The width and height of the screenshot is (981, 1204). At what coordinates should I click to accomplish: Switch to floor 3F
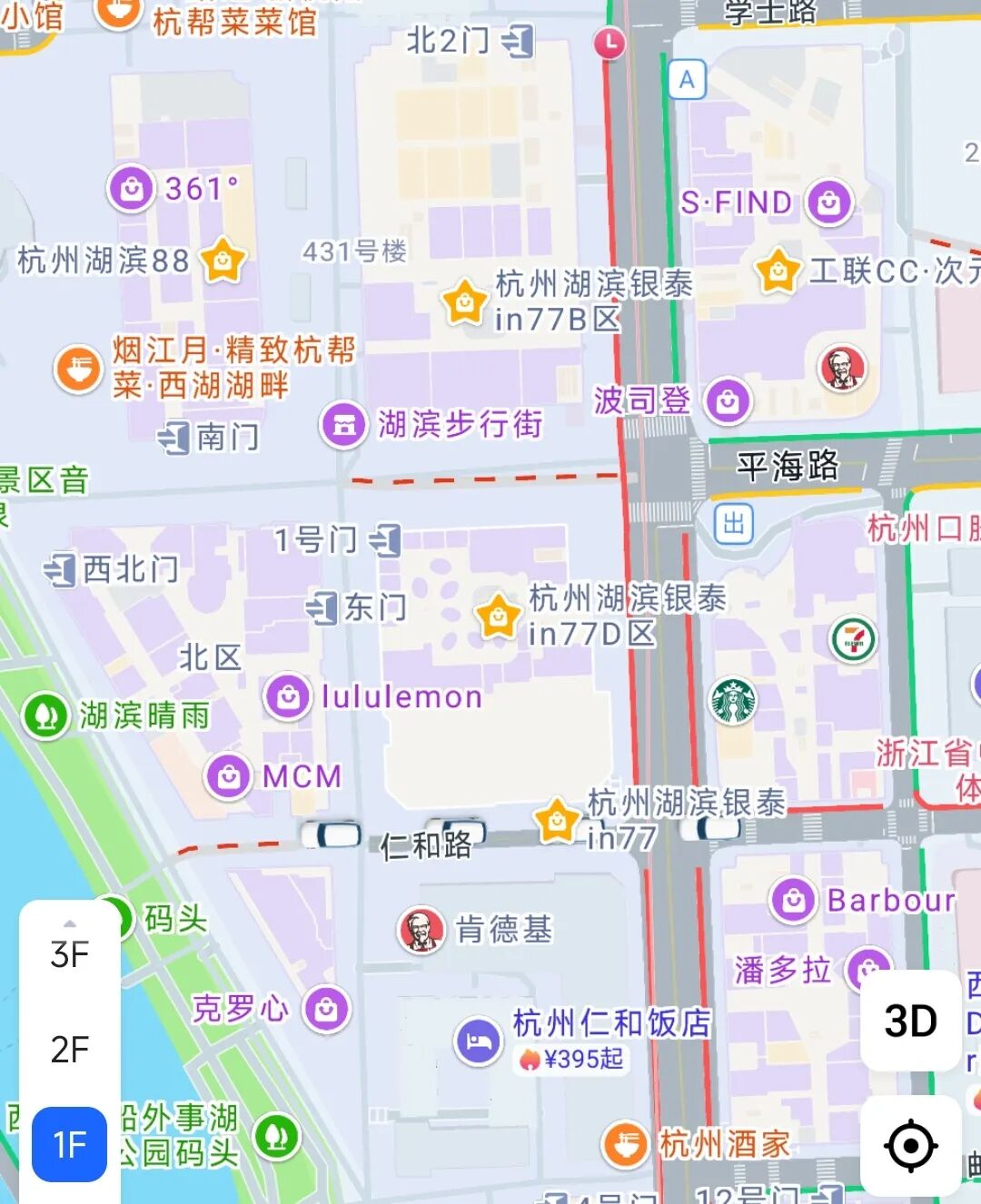coord(70,954)
